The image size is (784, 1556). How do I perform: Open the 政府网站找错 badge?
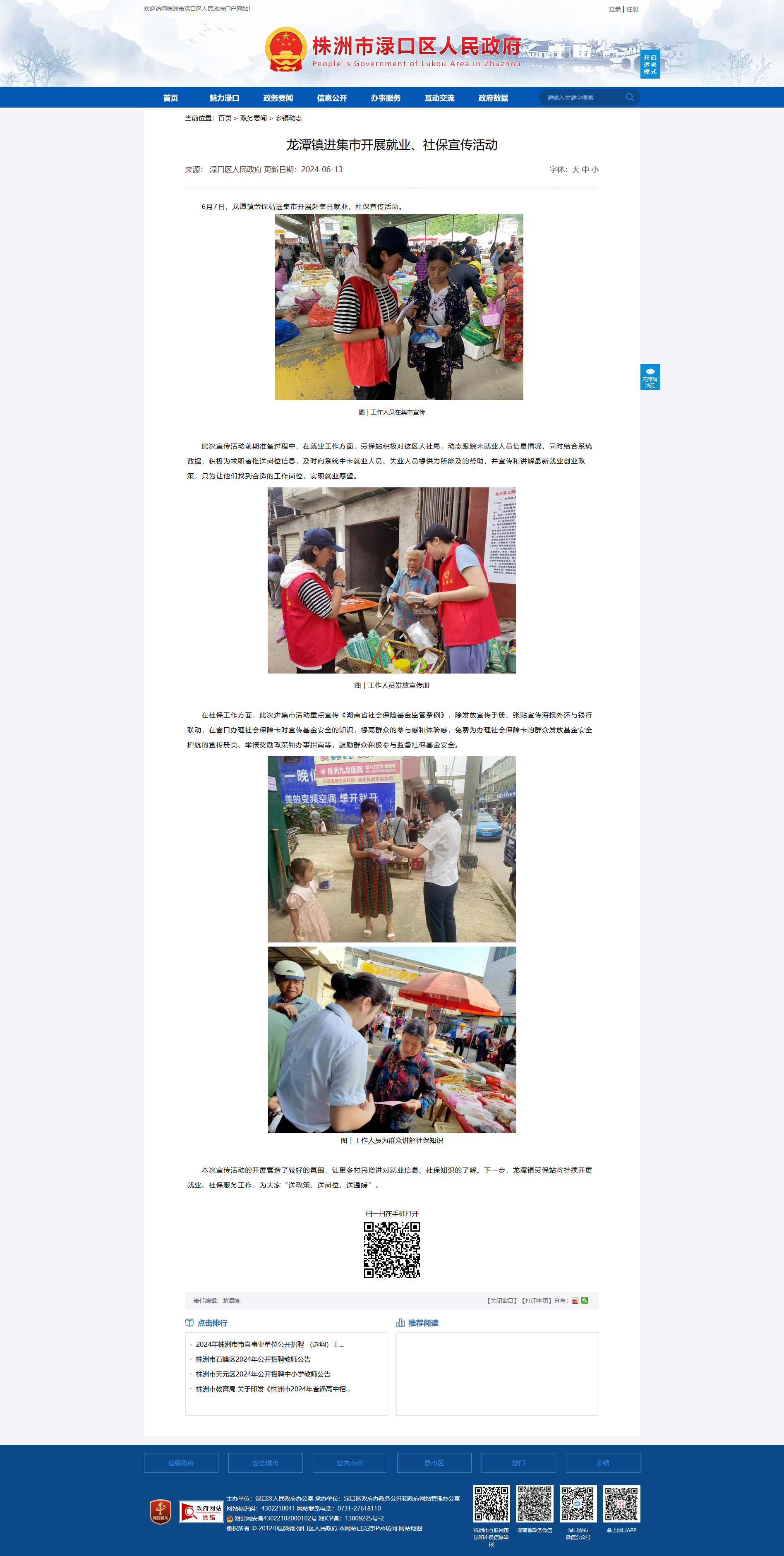pos(202,1512)
